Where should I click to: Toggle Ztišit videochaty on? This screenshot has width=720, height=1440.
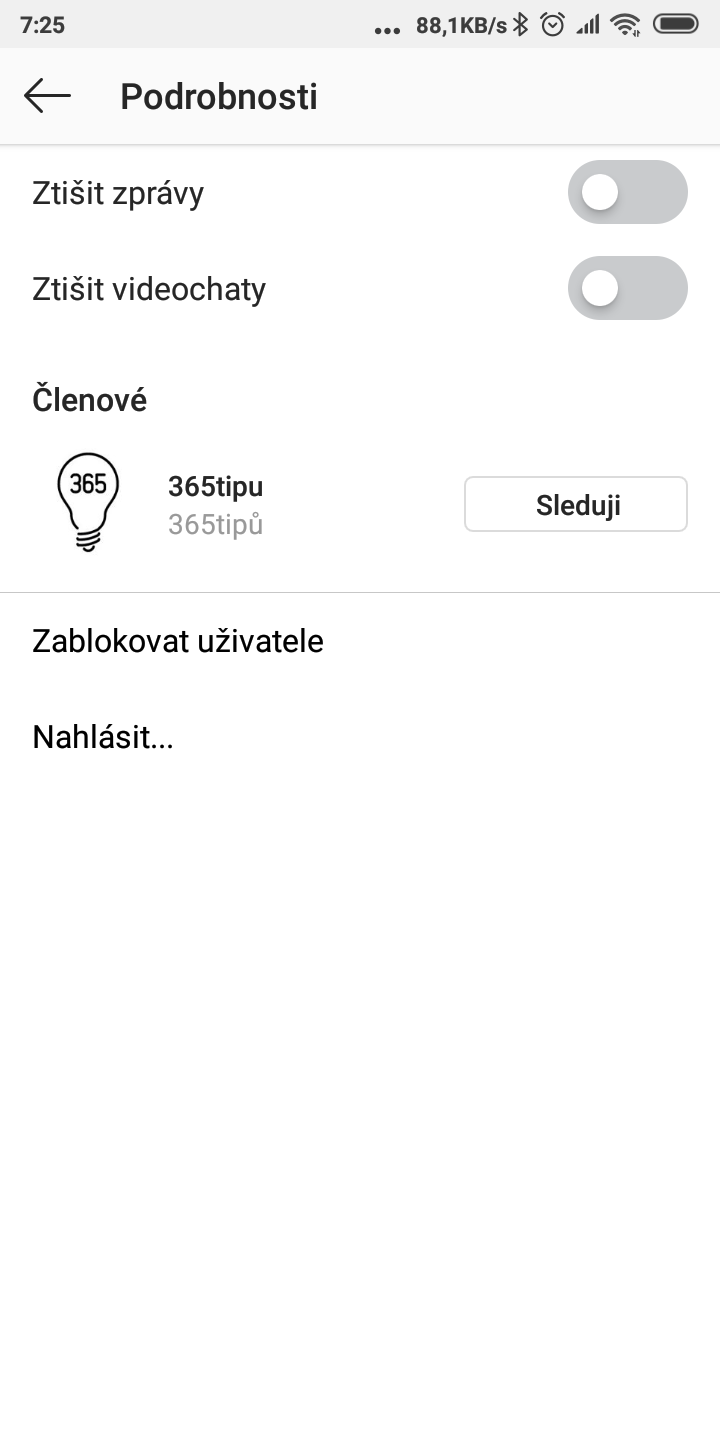[x=627, y=288]
